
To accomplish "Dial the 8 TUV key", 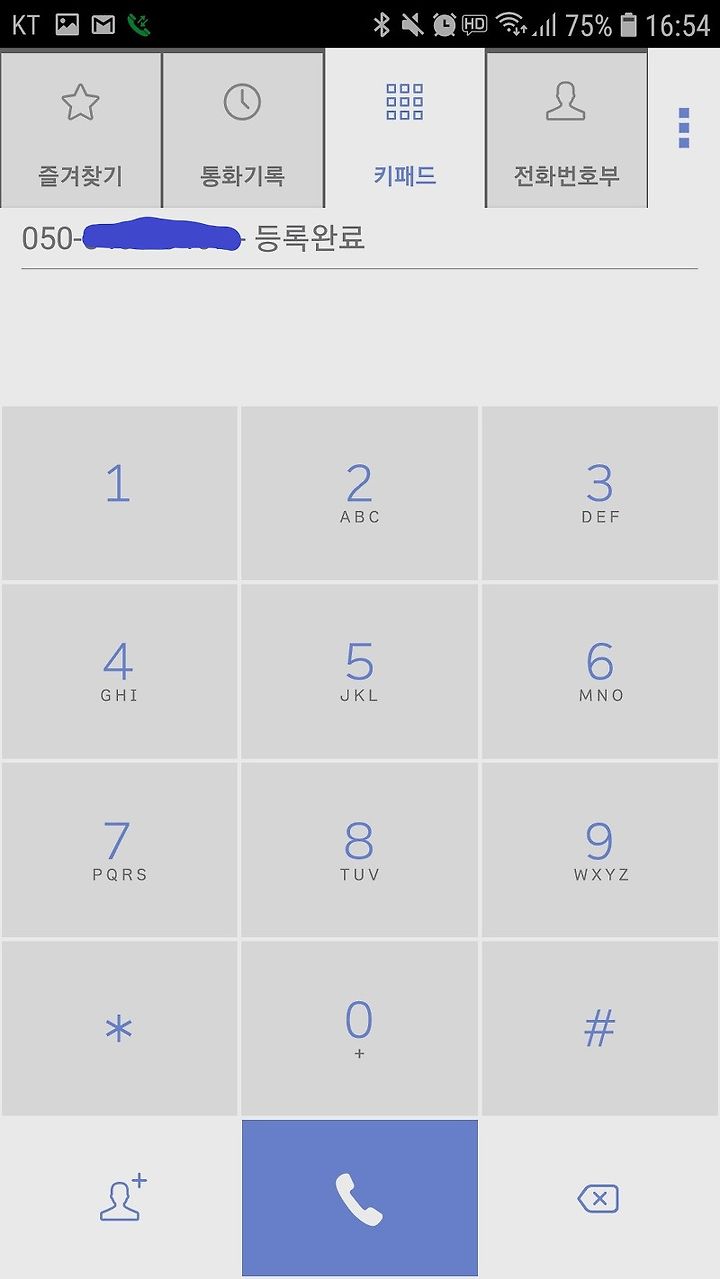I will (359, 850).
